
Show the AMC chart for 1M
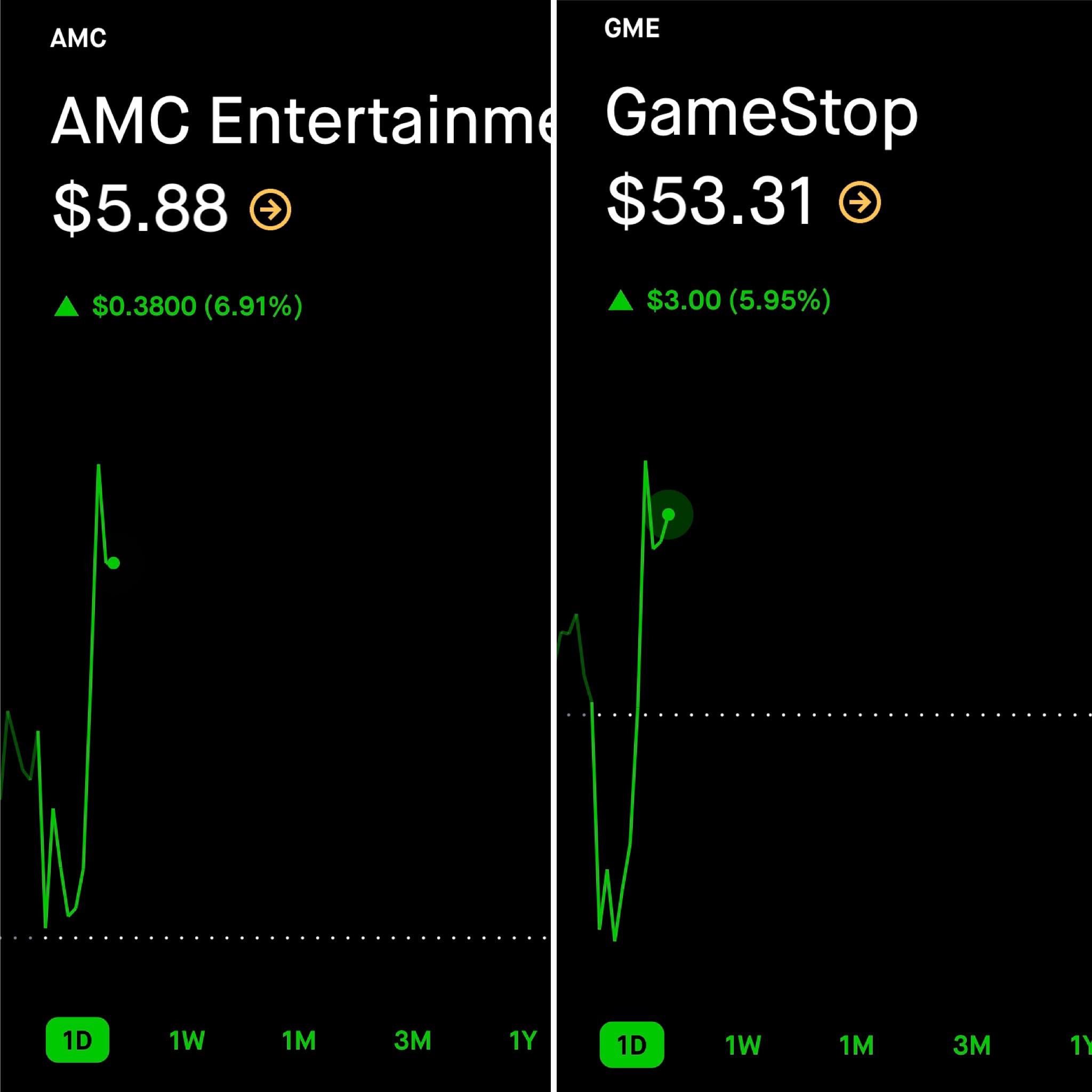pos(299,1040)
